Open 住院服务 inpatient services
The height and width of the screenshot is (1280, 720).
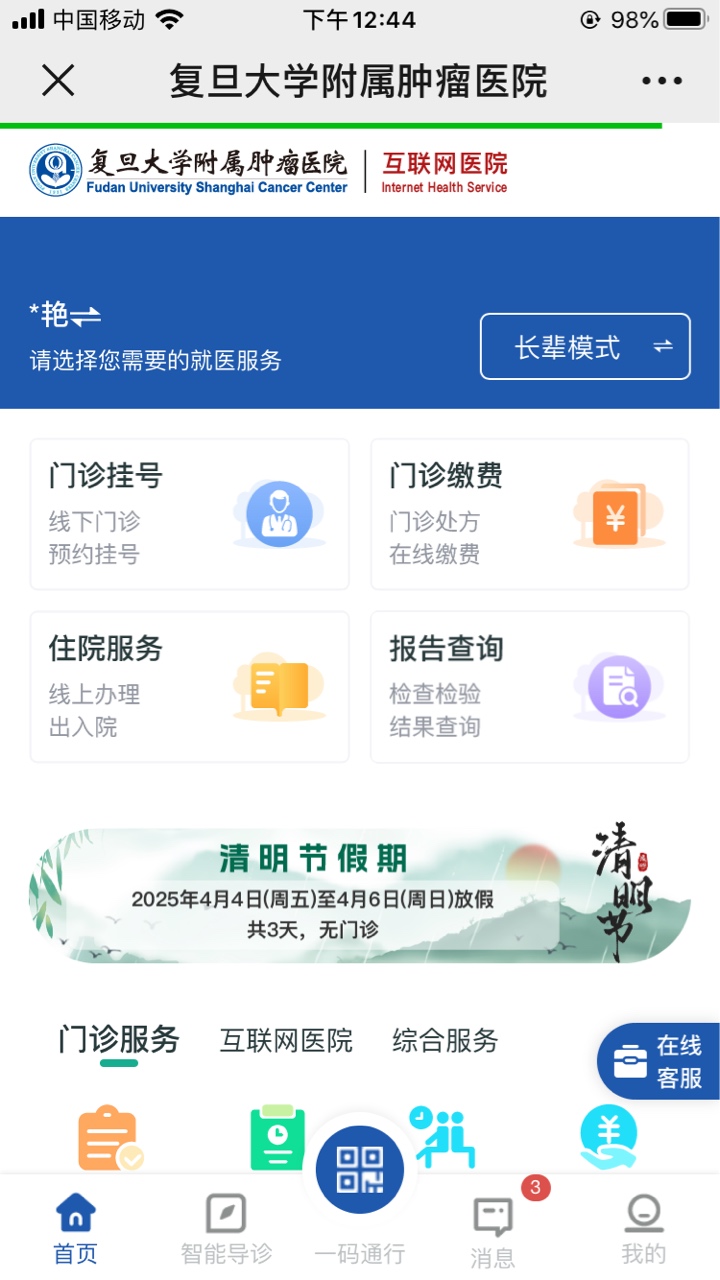tap(189, 687)
